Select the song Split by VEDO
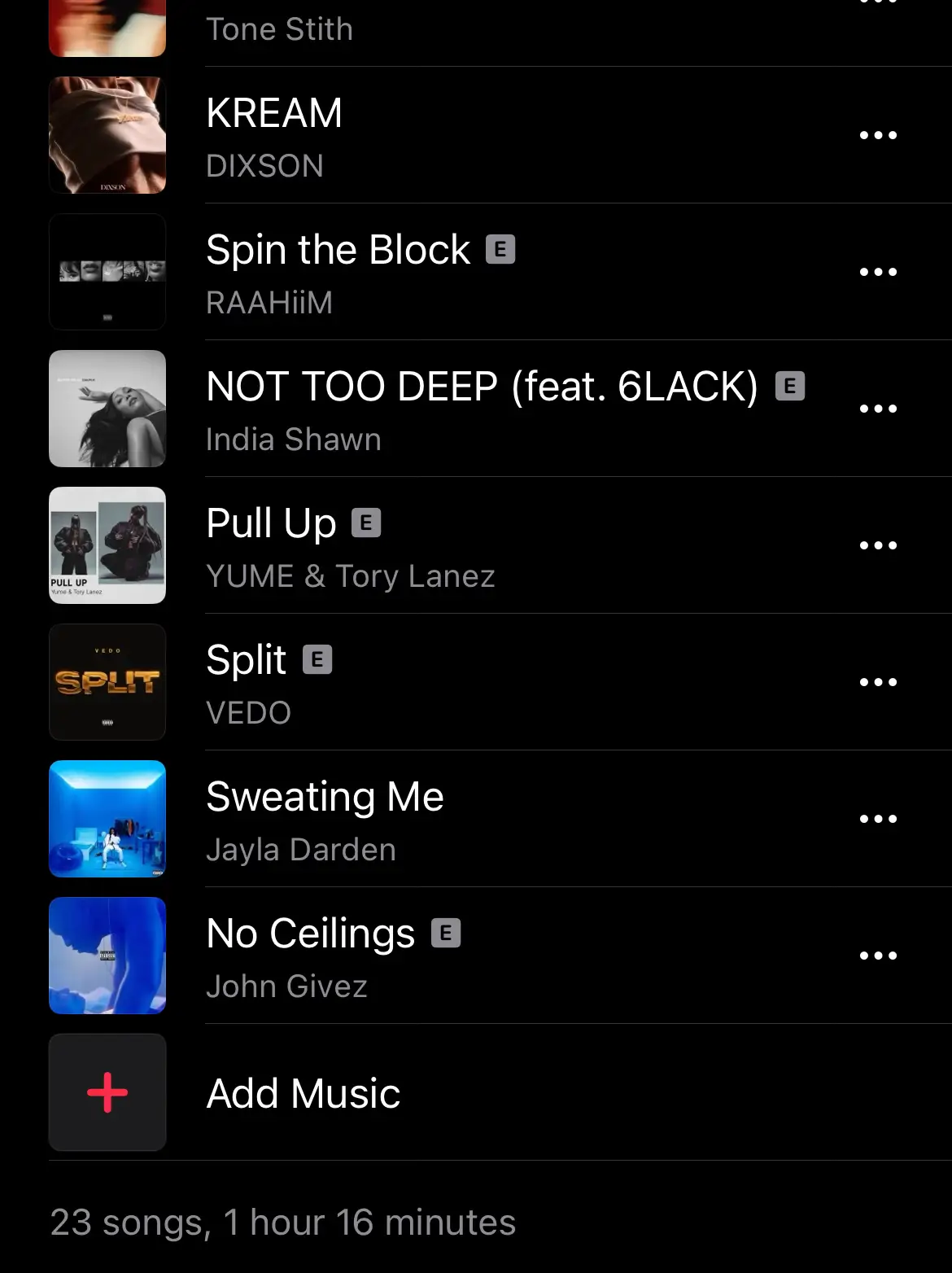 [244, 660]
